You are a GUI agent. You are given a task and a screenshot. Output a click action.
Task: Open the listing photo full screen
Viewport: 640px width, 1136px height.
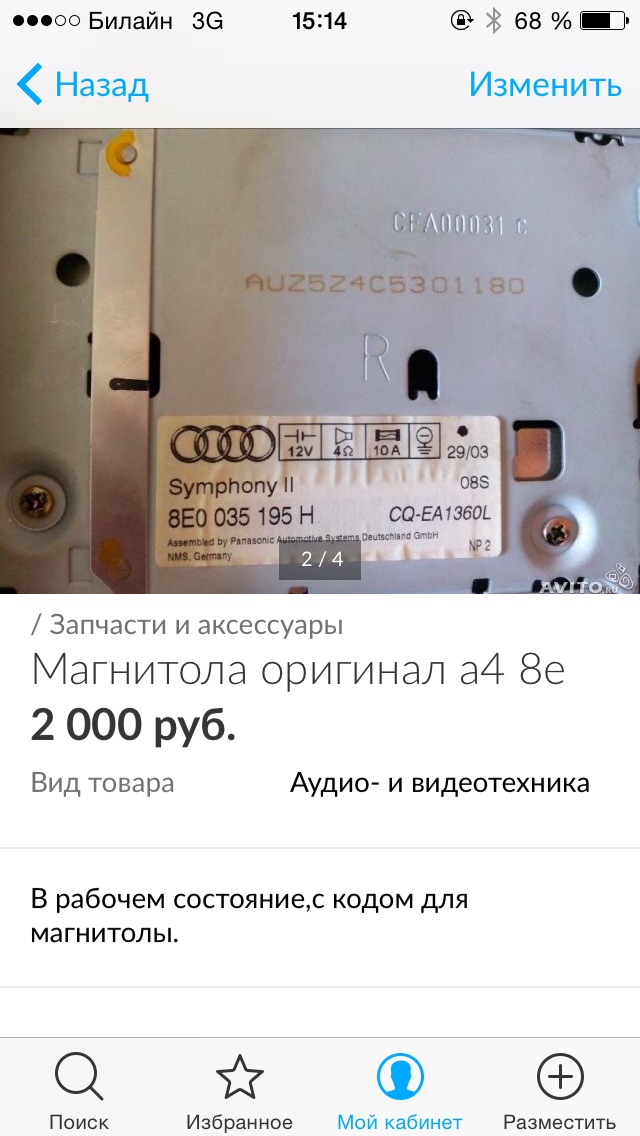(320, 360)
